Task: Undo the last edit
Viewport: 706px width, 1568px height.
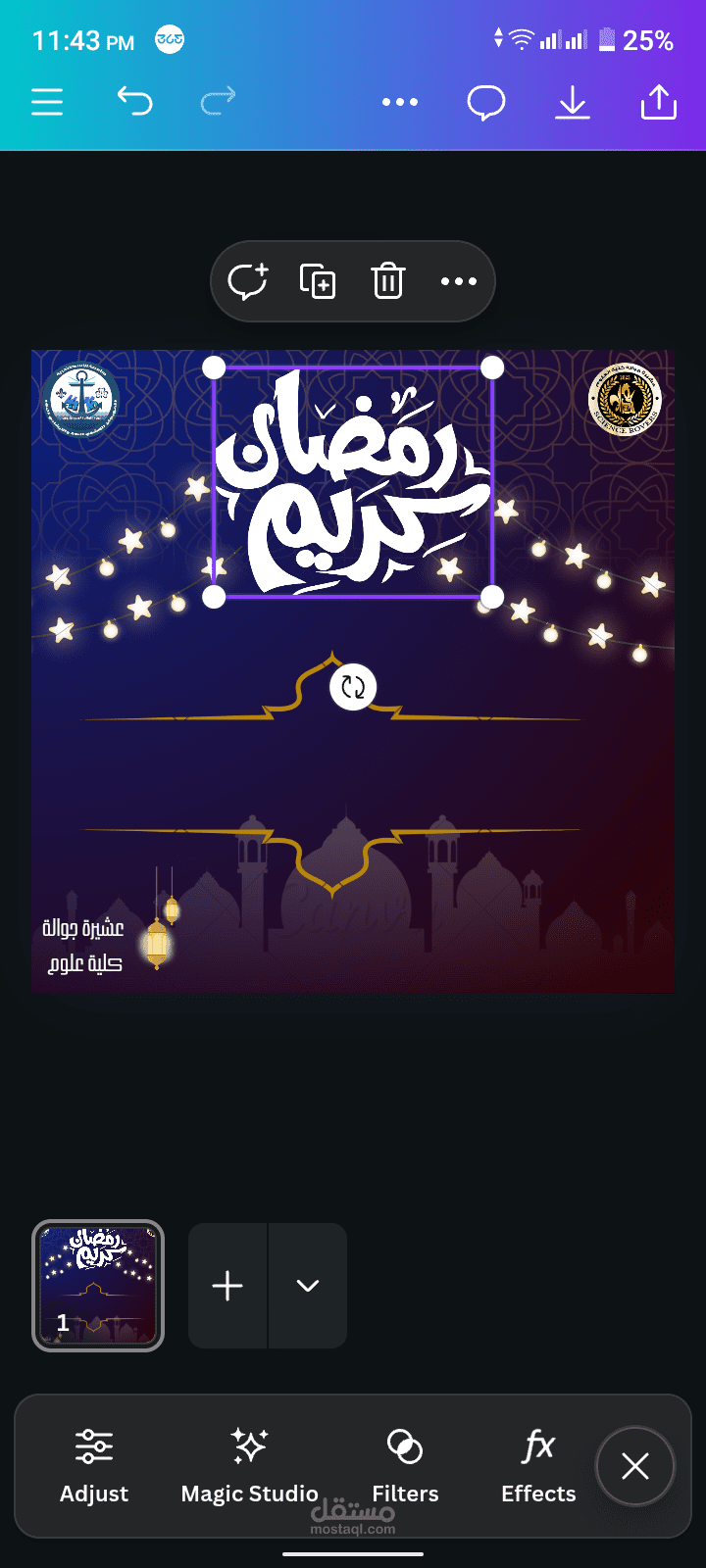Action: (134, 101)
